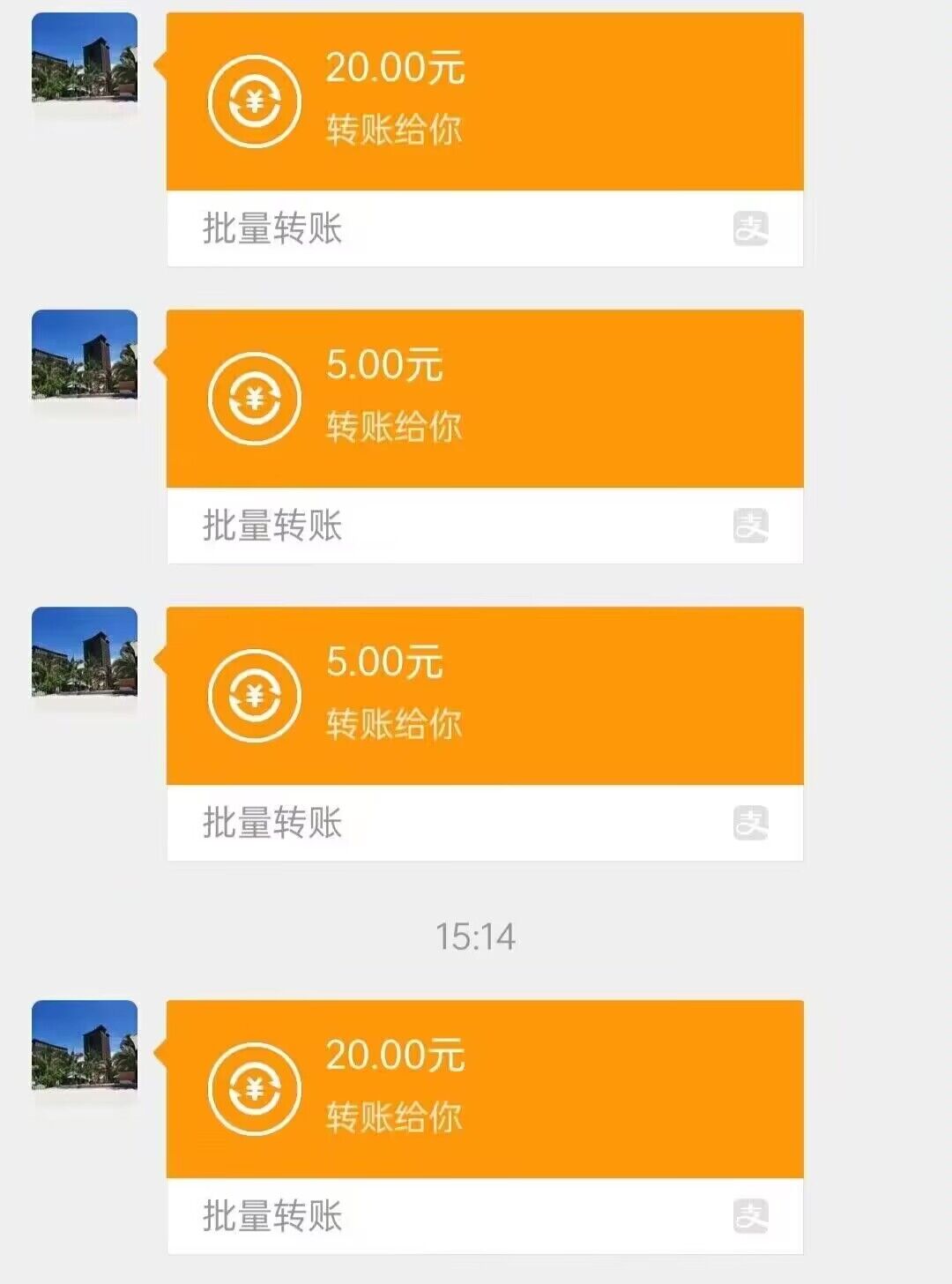Screen dimensions: 952x1284
Task: Click the 15:14 timestamp label
Action: tap(476, 937)
